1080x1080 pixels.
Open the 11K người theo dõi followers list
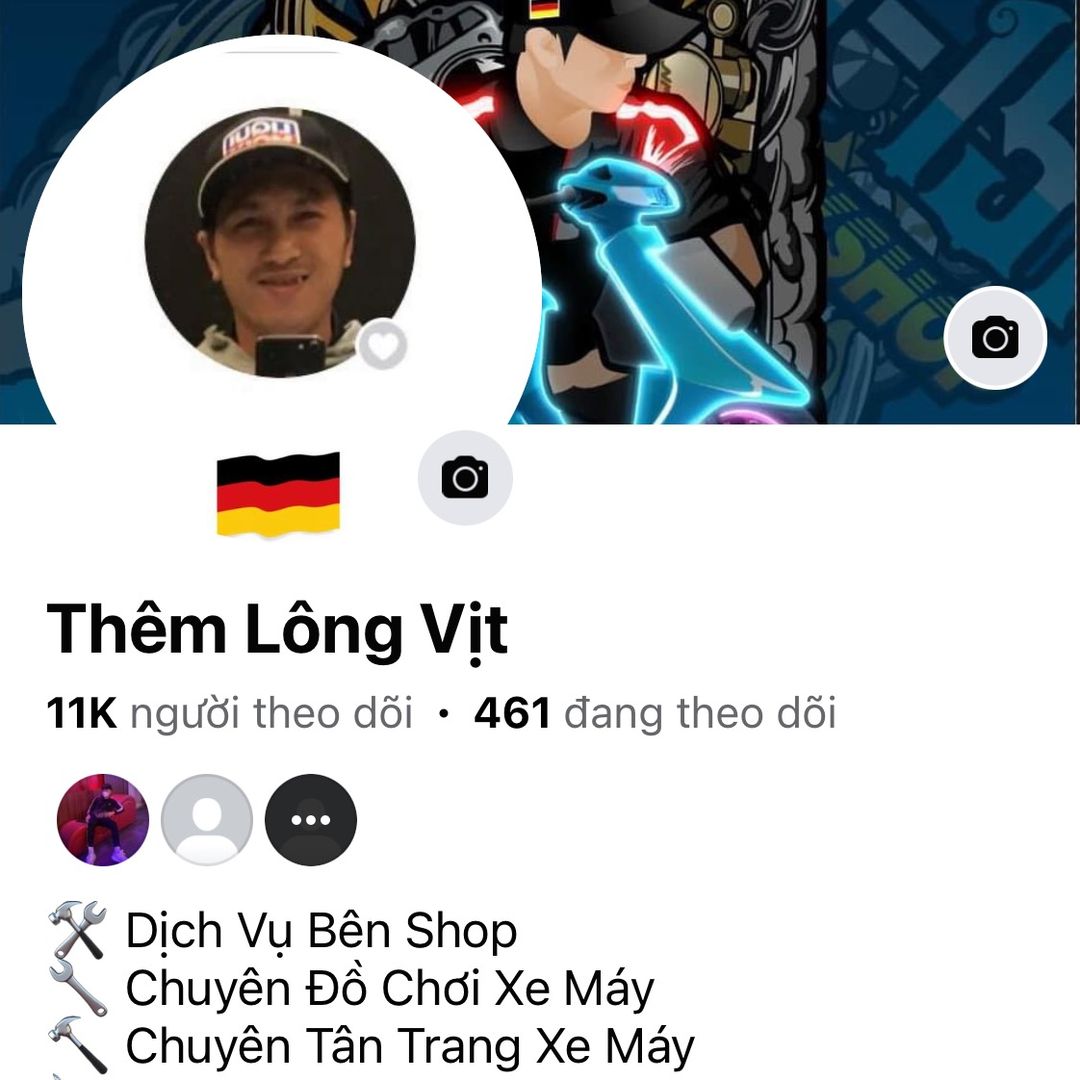(230, 714)
